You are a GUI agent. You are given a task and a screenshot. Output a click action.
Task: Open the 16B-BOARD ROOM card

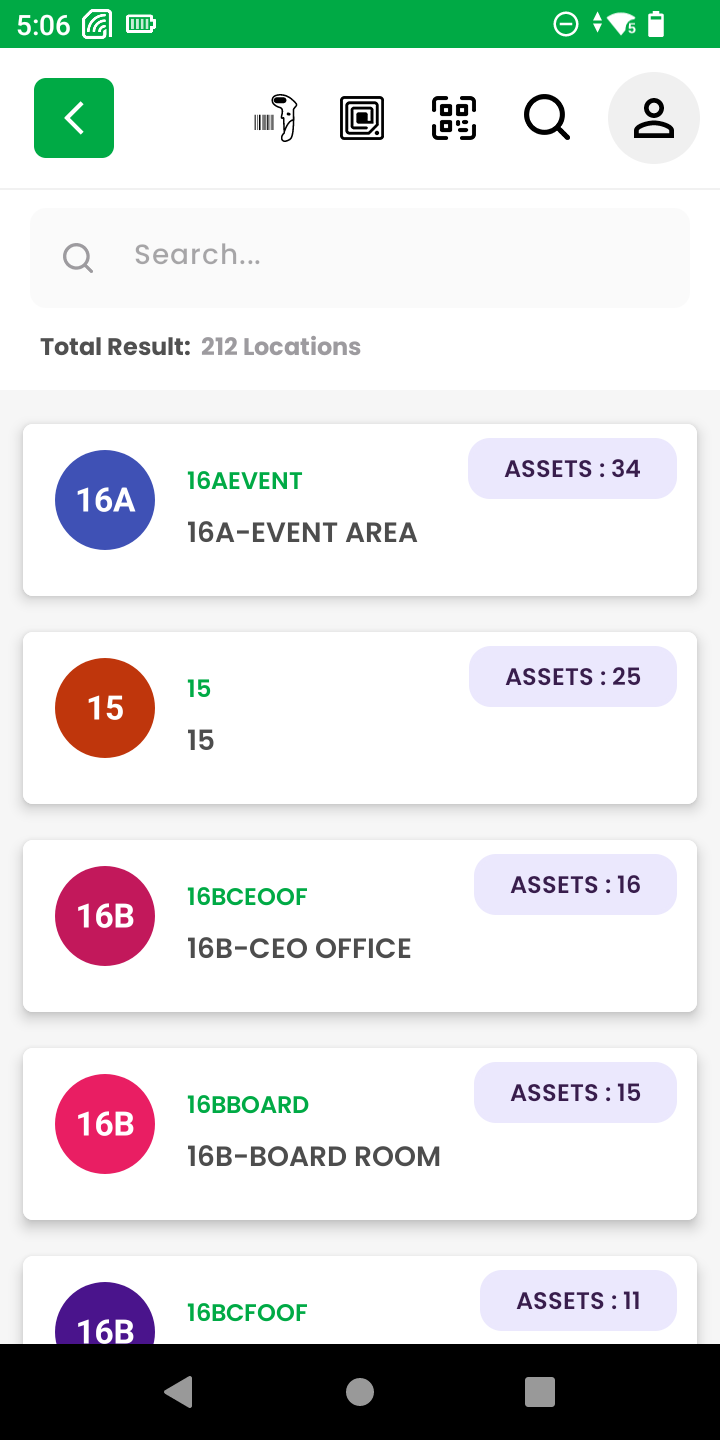click(360, 1134)
